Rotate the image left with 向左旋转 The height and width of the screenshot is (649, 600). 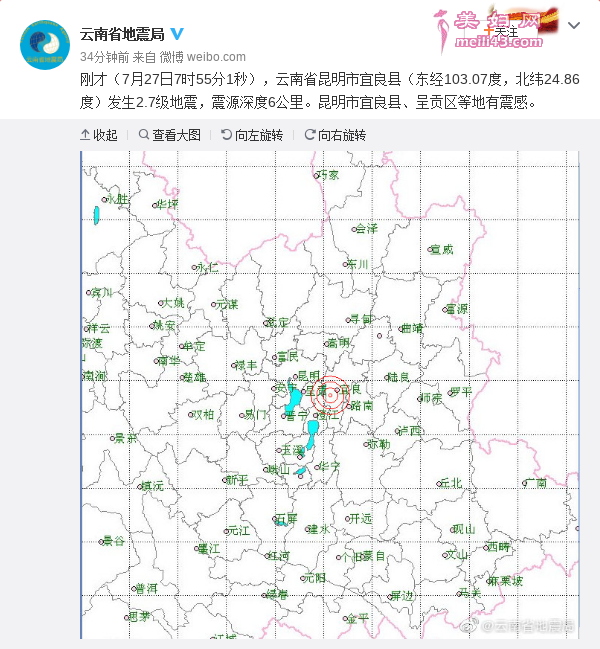point(252,135)
